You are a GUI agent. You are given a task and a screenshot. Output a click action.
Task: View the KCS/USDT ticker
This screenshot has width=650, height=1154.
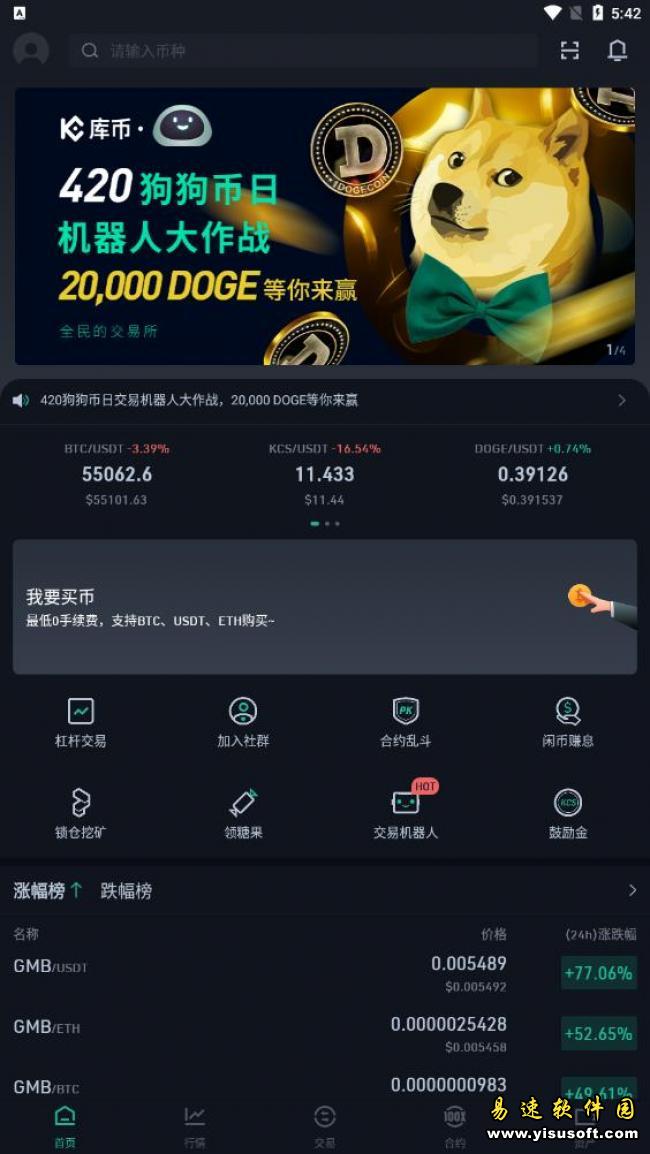pos(324,475)
